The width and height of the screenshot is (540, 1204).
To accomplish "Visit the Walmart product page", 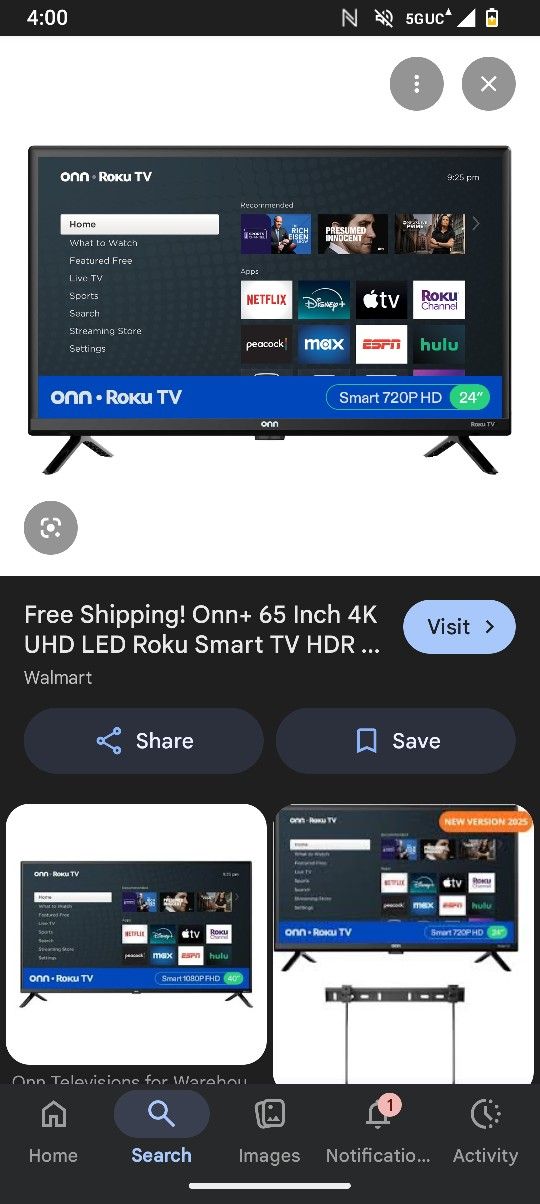I will pyautogui.click(x=459, y=627).
